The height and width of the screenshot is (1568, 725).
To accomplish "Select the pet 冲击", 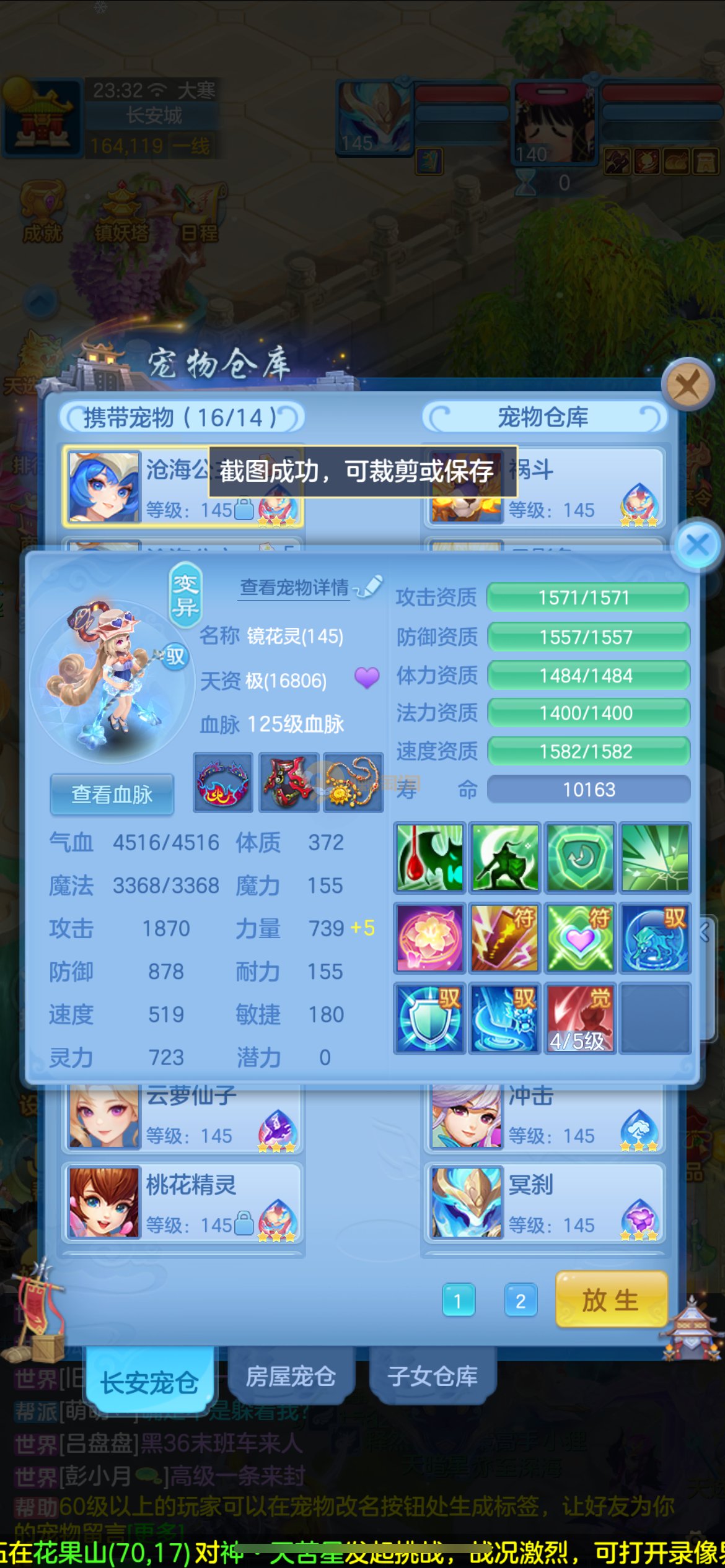I will tap(544, 1118).
